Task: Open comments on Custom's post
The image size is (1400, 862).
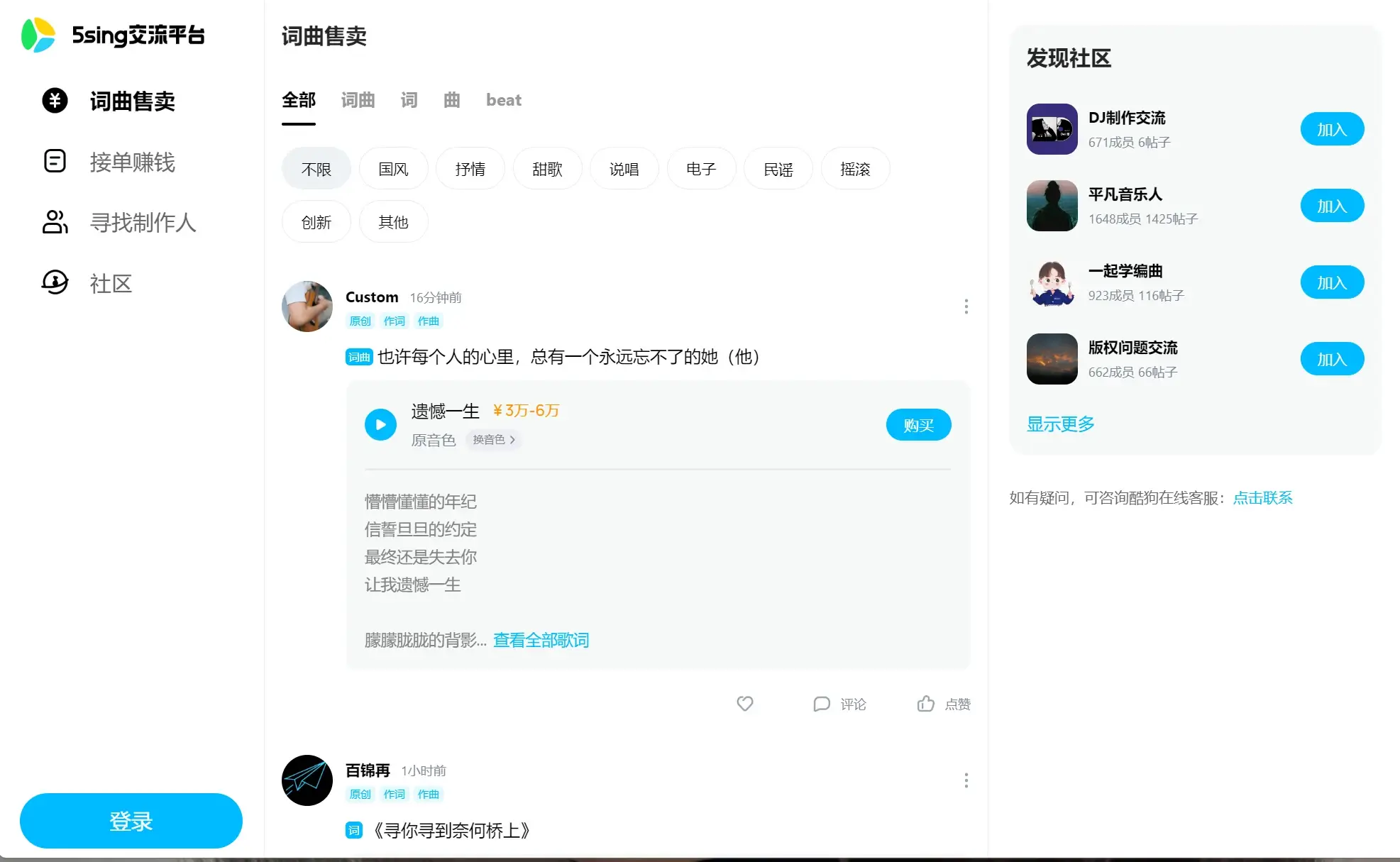Action: pyautogui.click(x=839, y=704)
